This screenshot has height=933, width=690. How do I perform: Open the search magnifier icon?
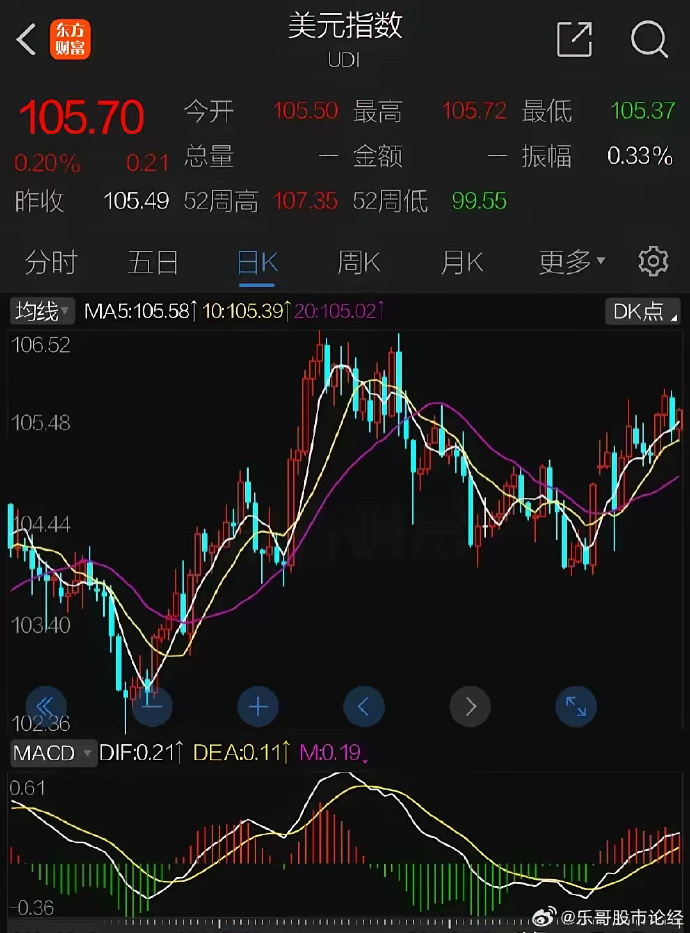(649, 40)
